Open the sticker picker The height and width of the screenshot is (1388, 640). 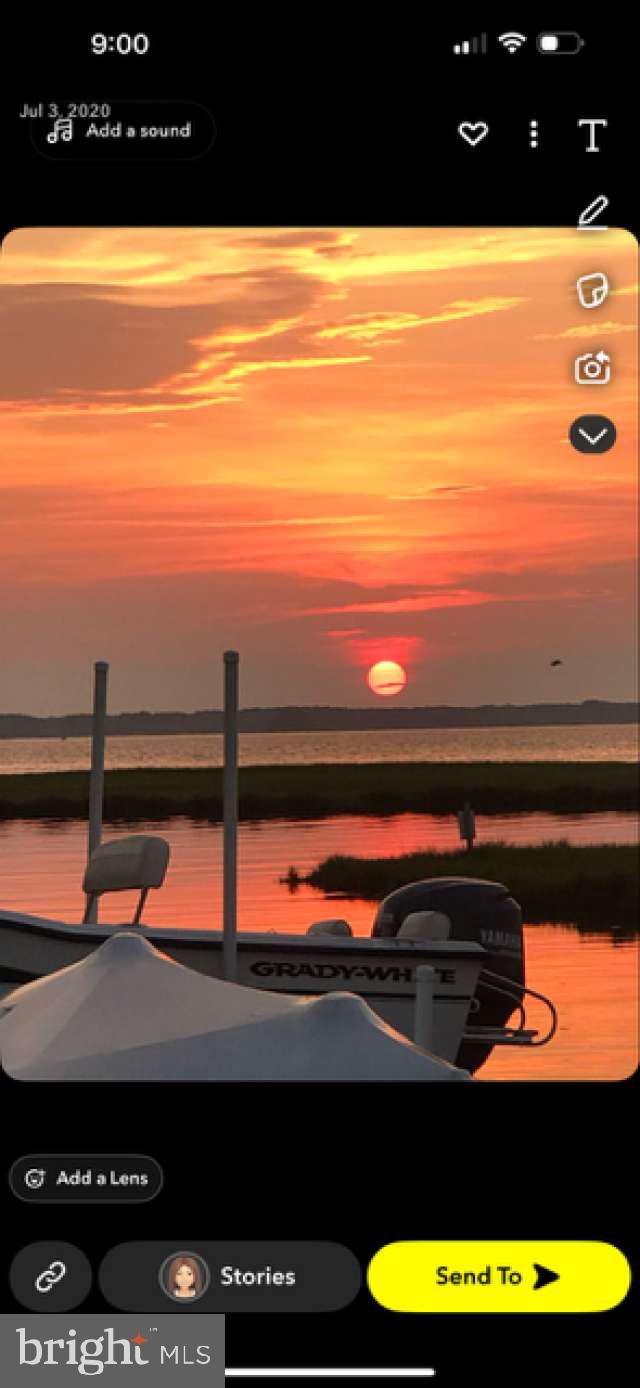coord(592,291)
